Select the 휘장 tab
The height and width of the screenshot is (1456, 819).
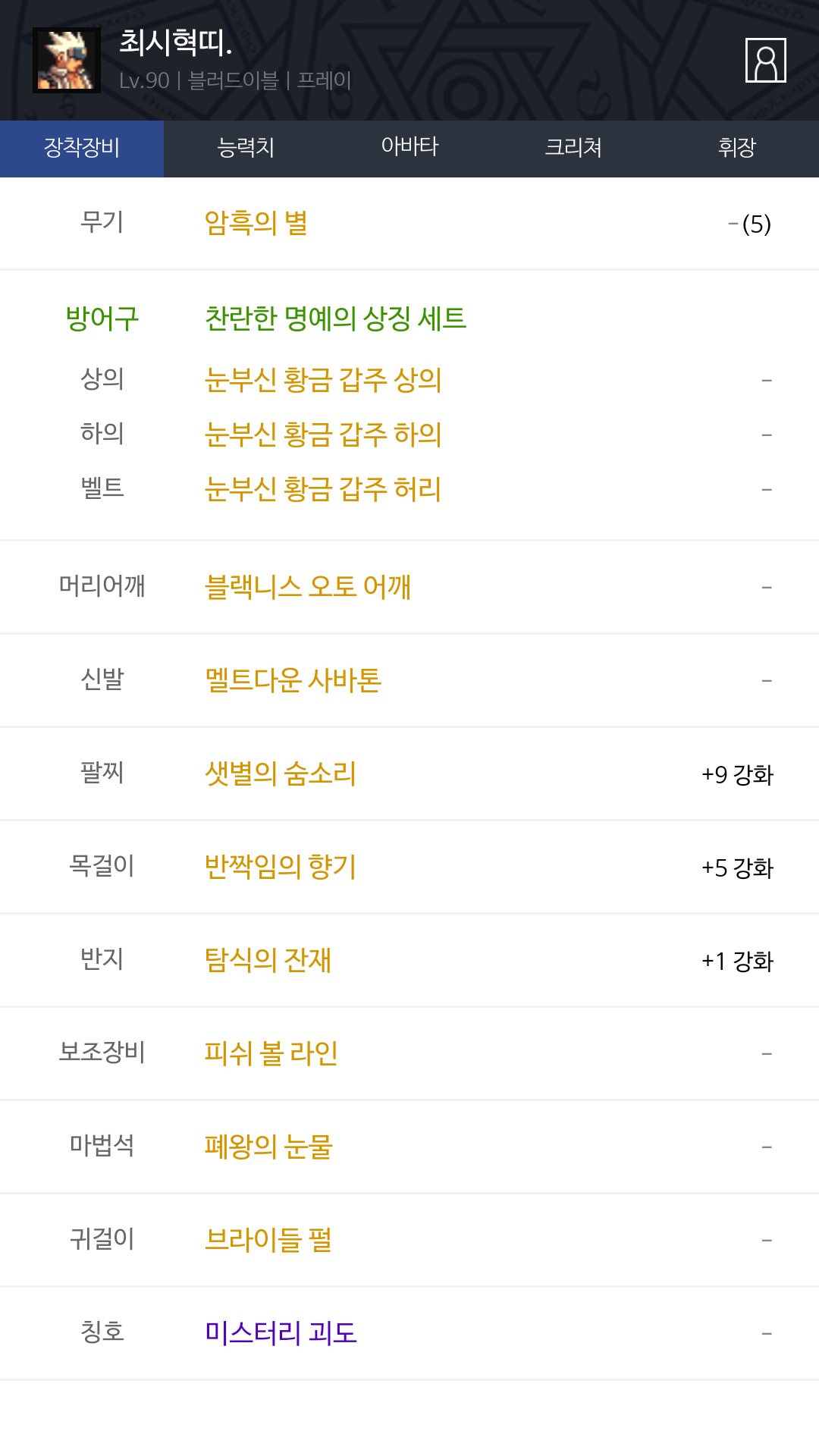pyautogui.click(x=737, y=149)
